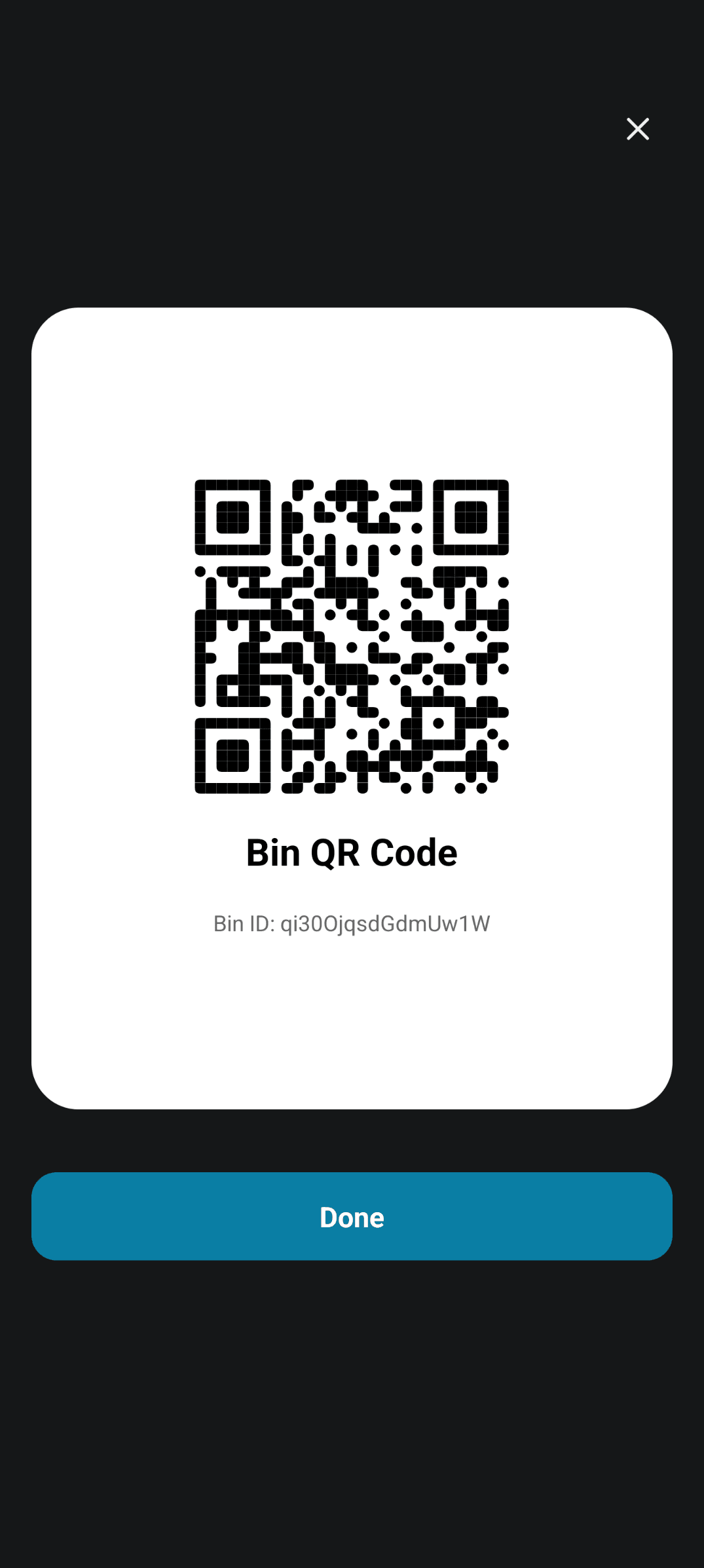
Task: Select the Bin ID text qi30OjqsdGdmUw1W
Action: coord(352,923)
